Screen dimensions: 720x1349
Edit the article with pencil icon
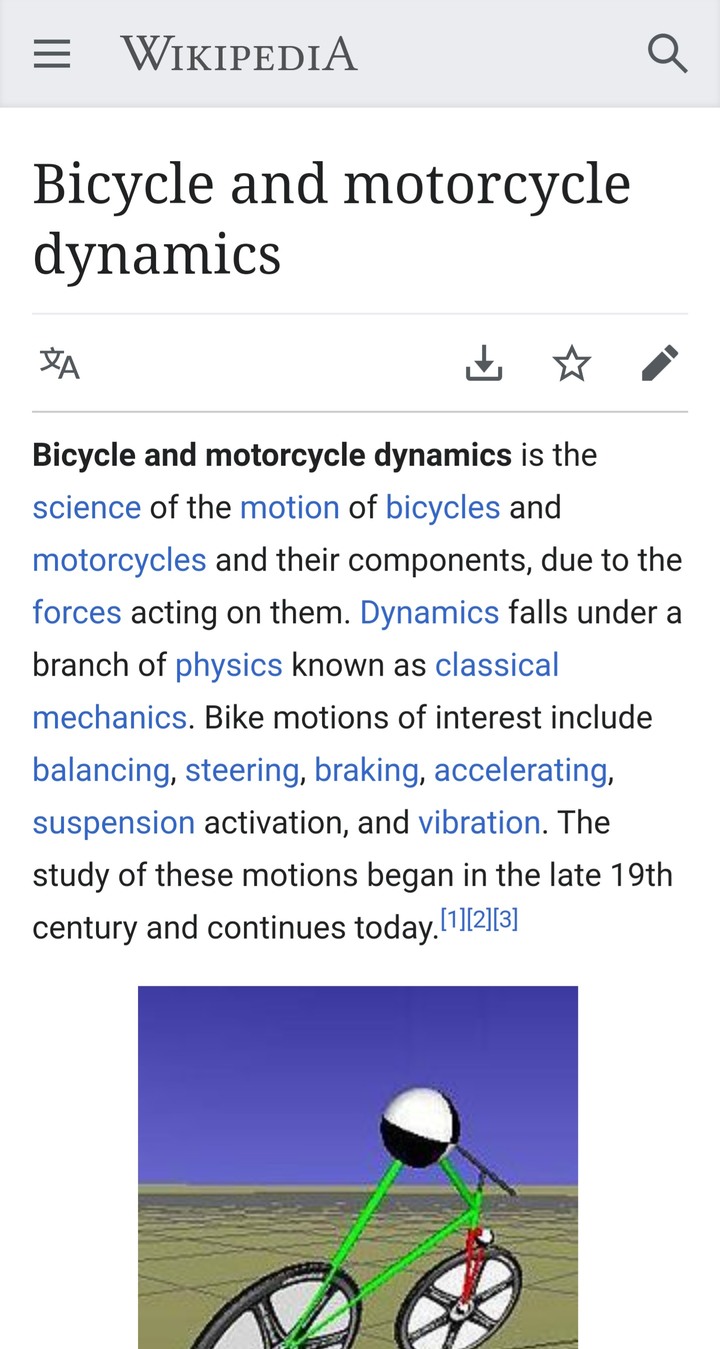(x=660, y=363)
